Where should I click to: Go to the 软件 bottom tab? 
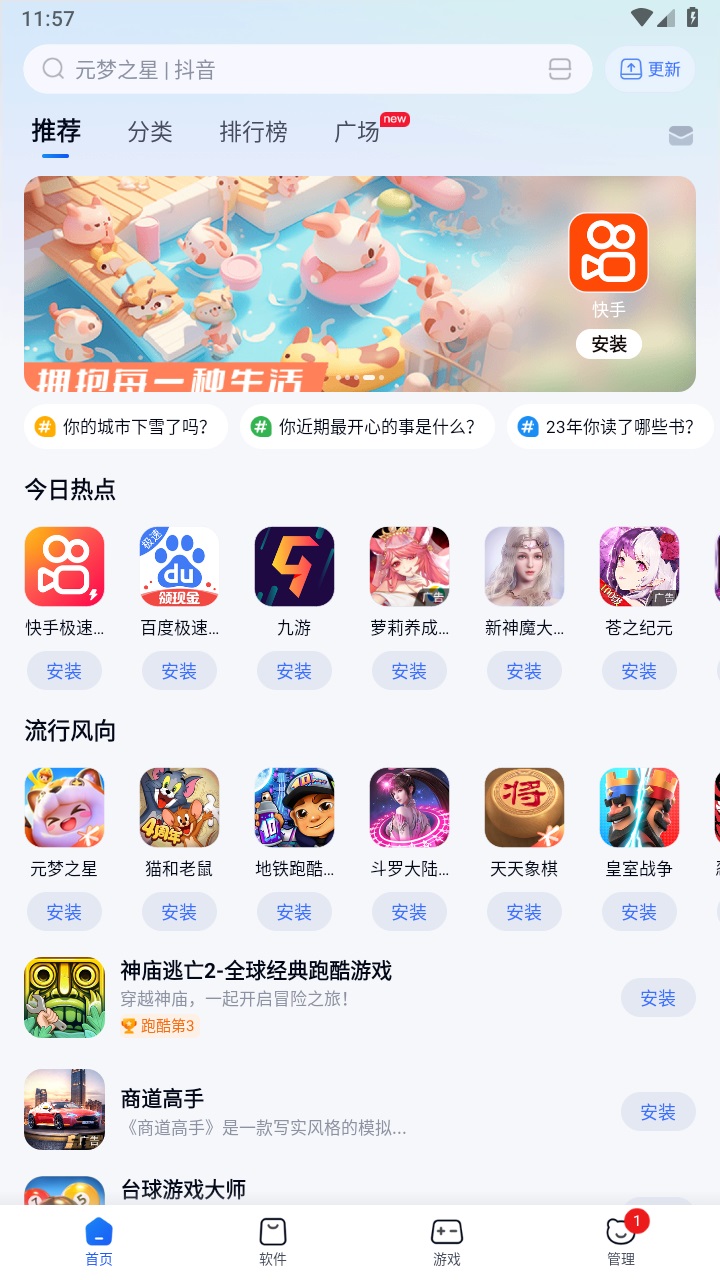[x=273, y=1242]
